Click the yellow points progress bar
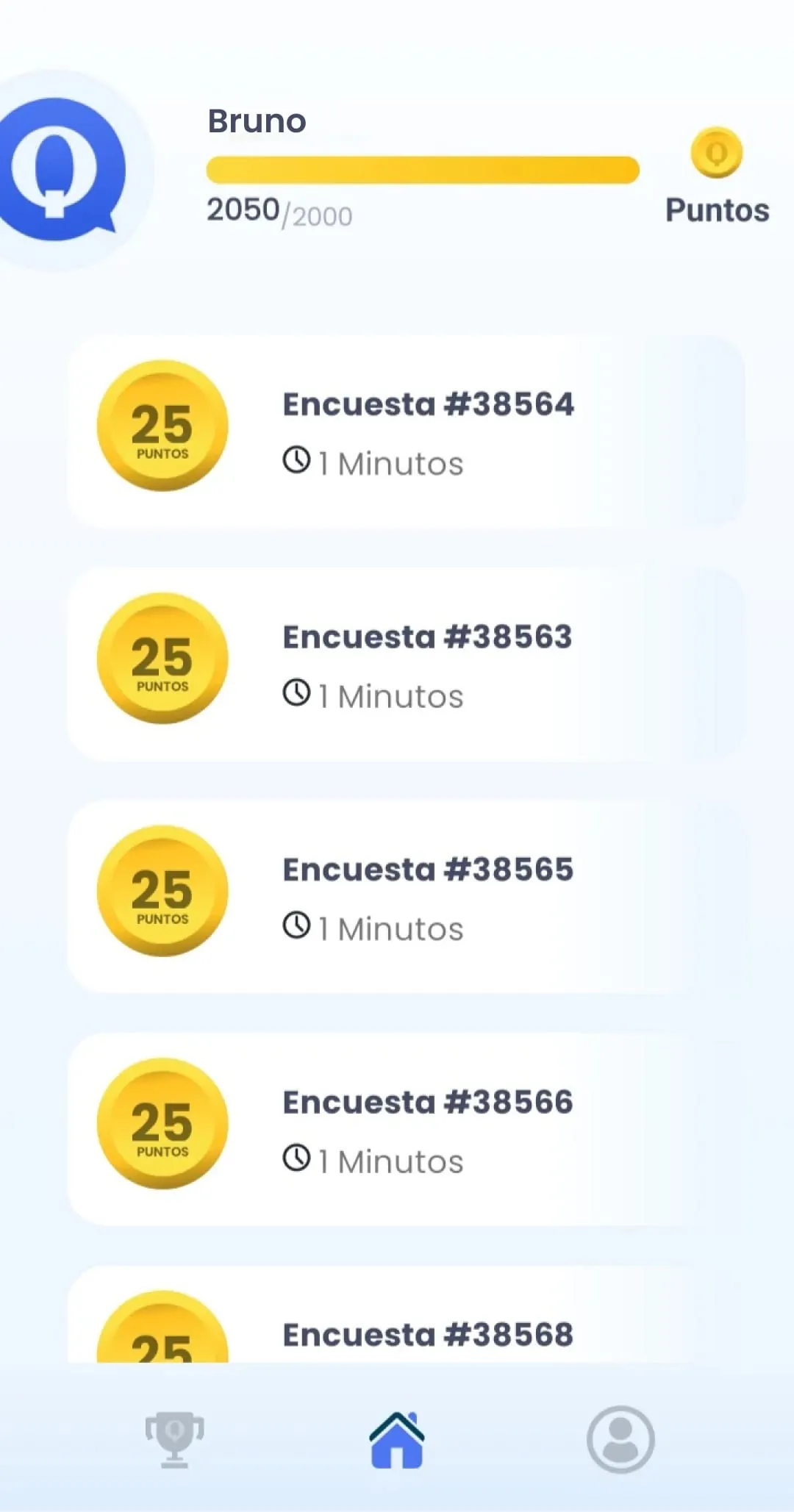The image size is (794, 1512). [422, 170]
